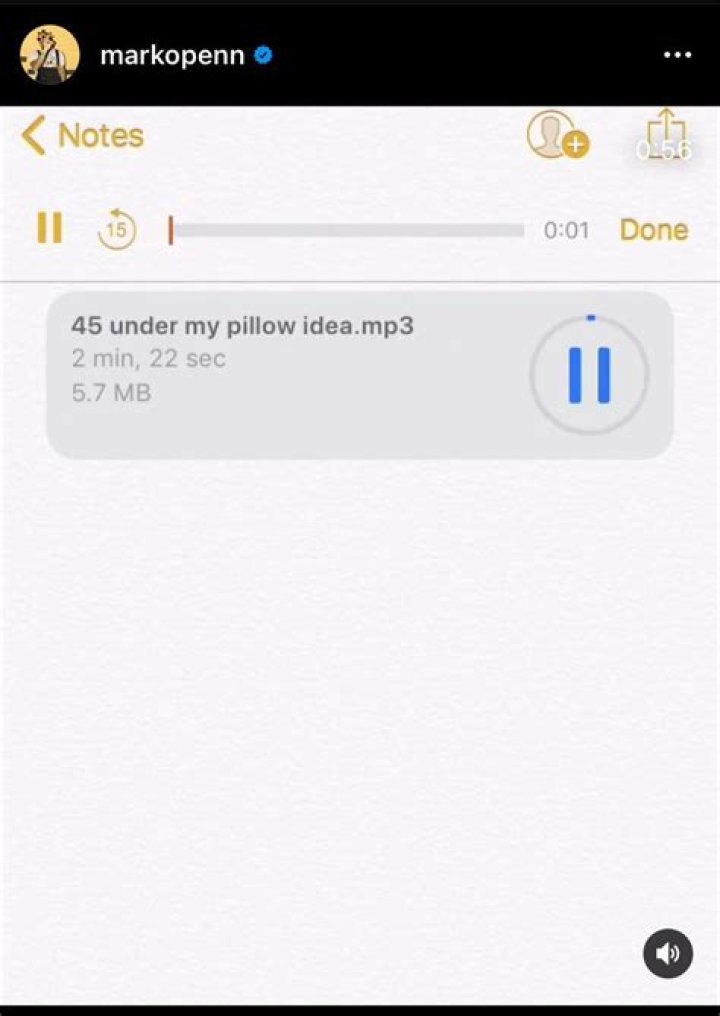Toggle the video sound speaker icon
Viewport: 720px width, 1016px height.
[667, 952]
